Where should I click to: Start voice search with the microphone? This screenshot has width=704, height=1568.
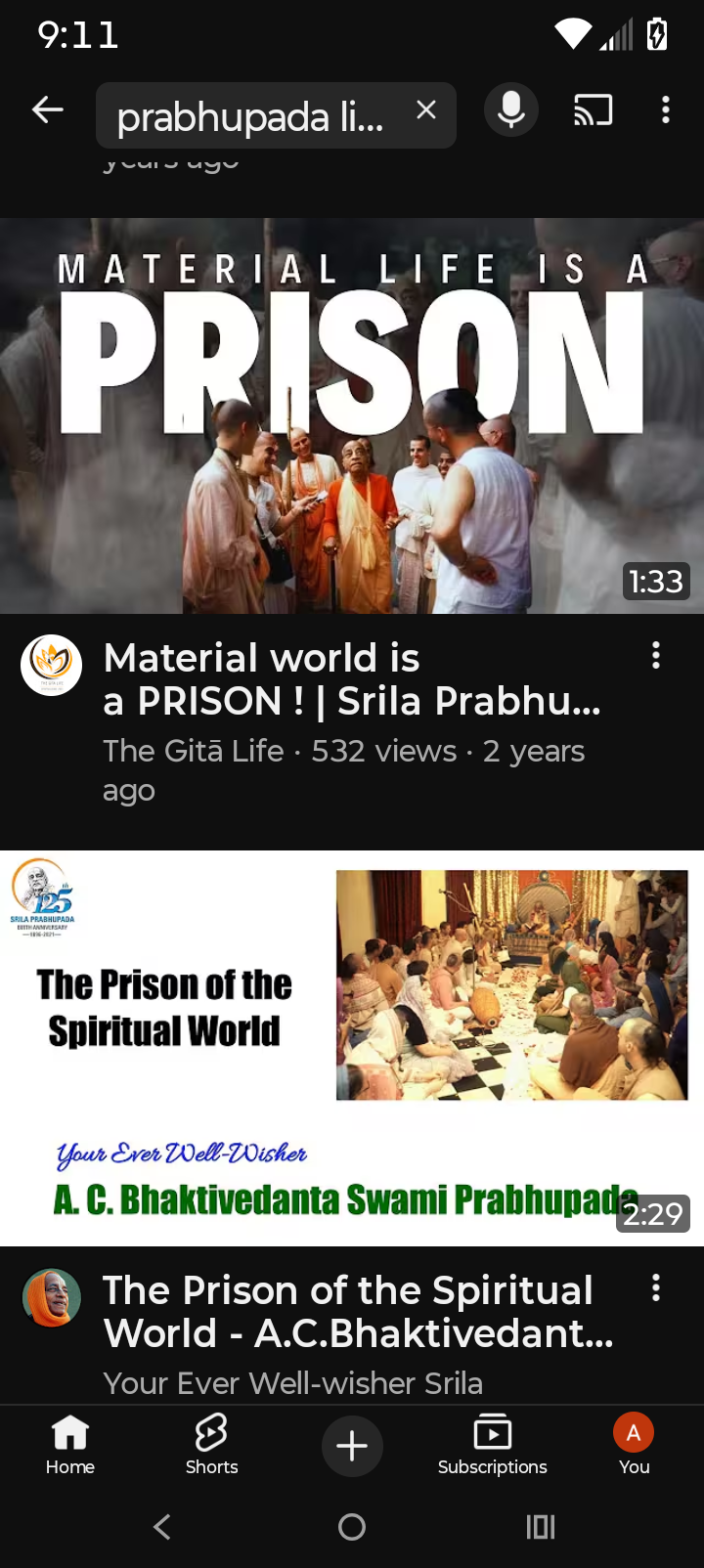[511, 110]
